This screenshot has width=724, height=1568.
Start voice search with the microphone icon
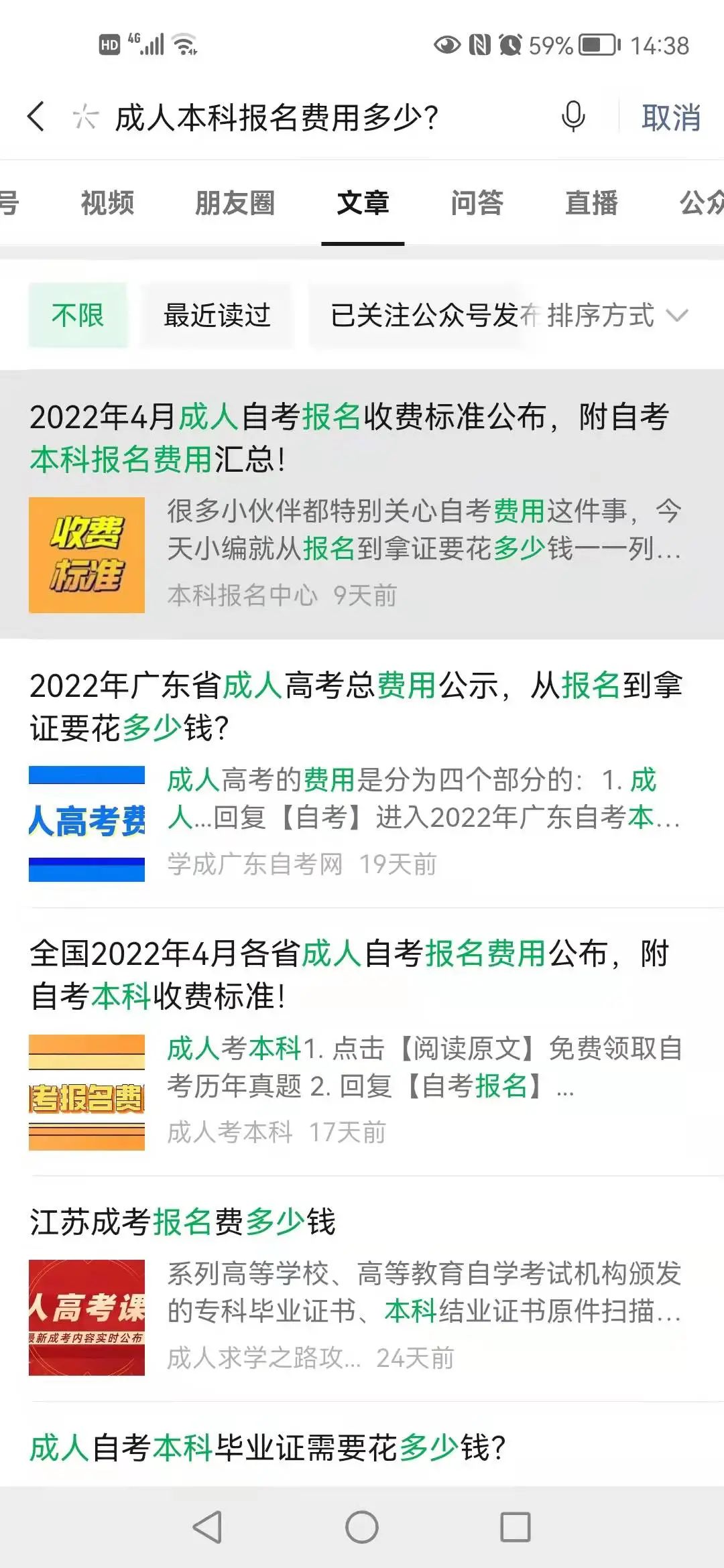(573, 117)
